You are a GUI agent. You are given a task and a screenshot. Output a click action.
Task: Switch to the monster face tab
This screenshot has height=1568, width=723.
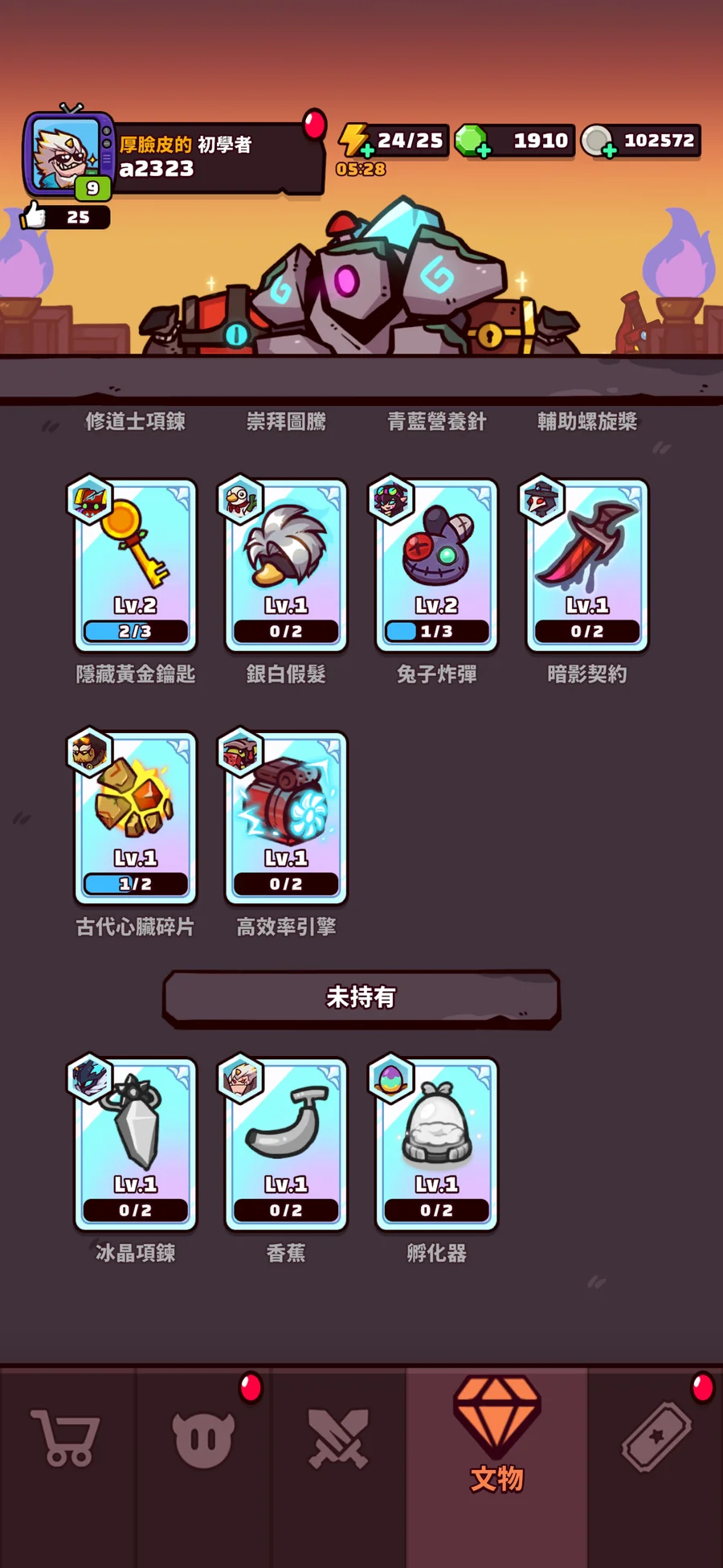(203, 1439)
